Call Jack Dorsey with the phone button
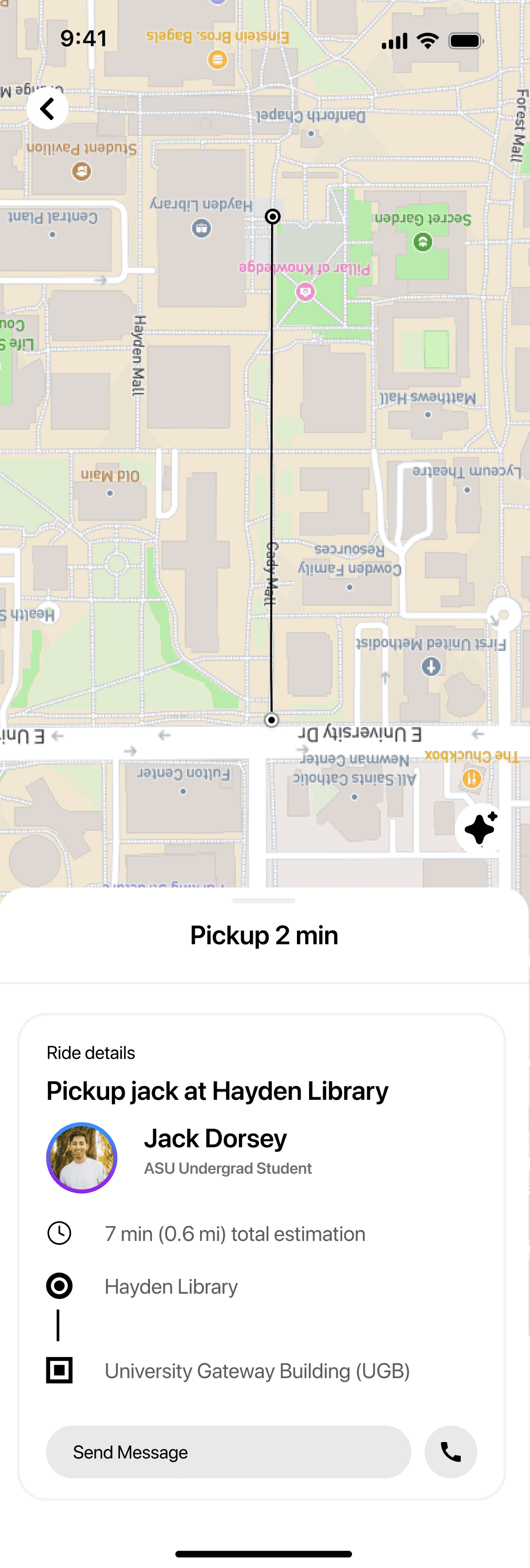530x1568 pixels. (x=450, y=1452)
